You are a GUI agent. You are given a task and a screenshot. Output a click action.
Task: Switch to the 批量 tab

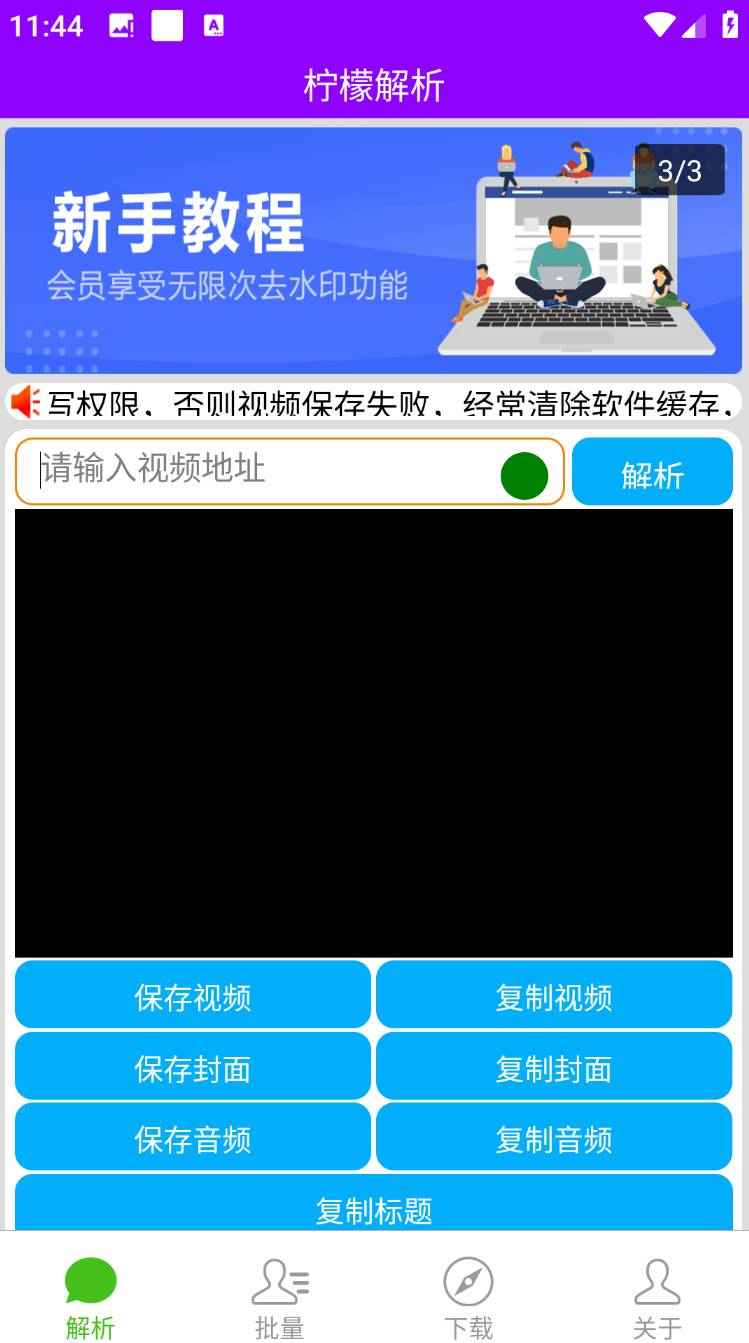pyautogui.click(x=280, y=1297)
